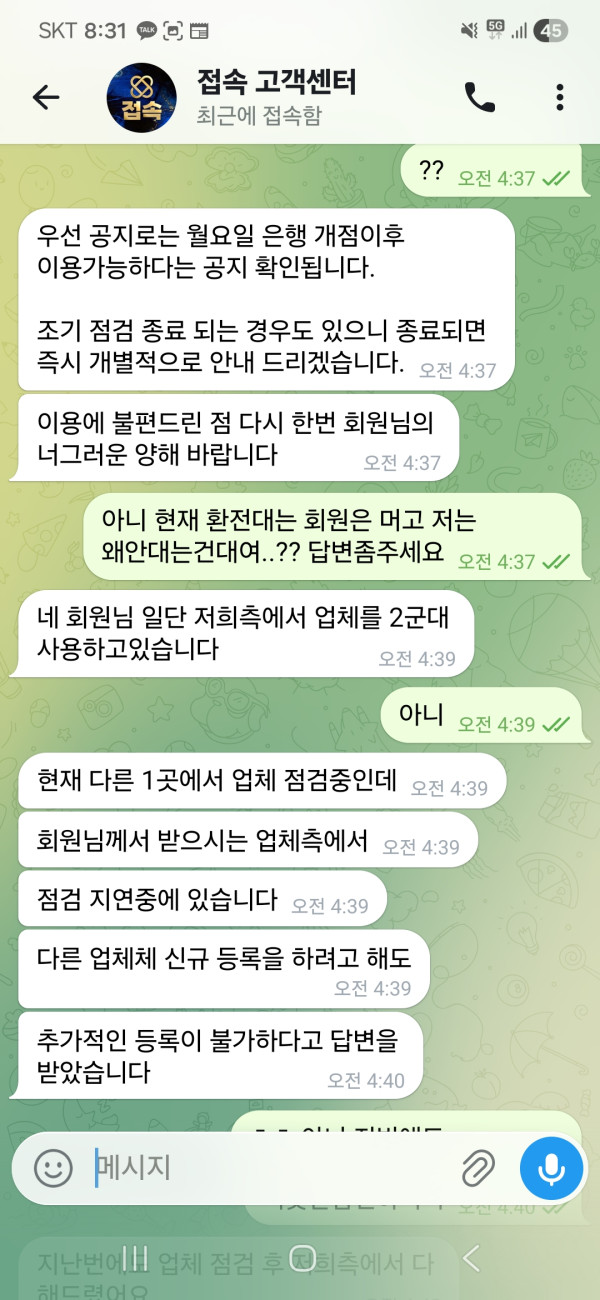This screenshot has width=600, height=1300.
Task: Open the emoji picker
Action: 53,1167
